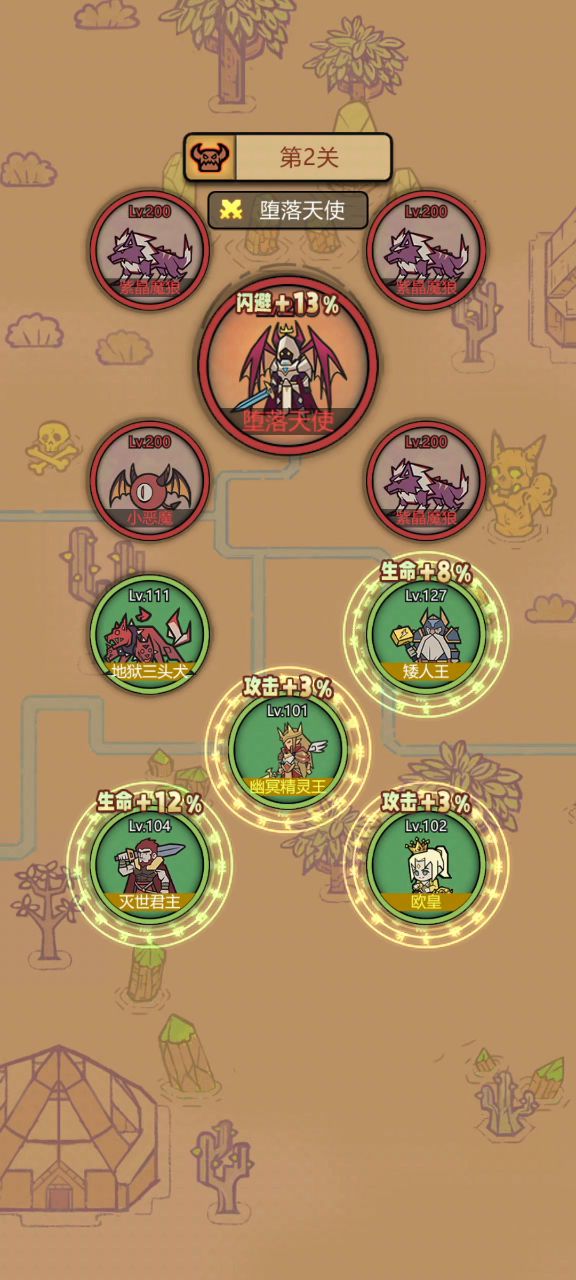Open the 地狱三头犬 hero Lv.111
The height and width of the screenshot is (1280, 576).
(149, 632)
